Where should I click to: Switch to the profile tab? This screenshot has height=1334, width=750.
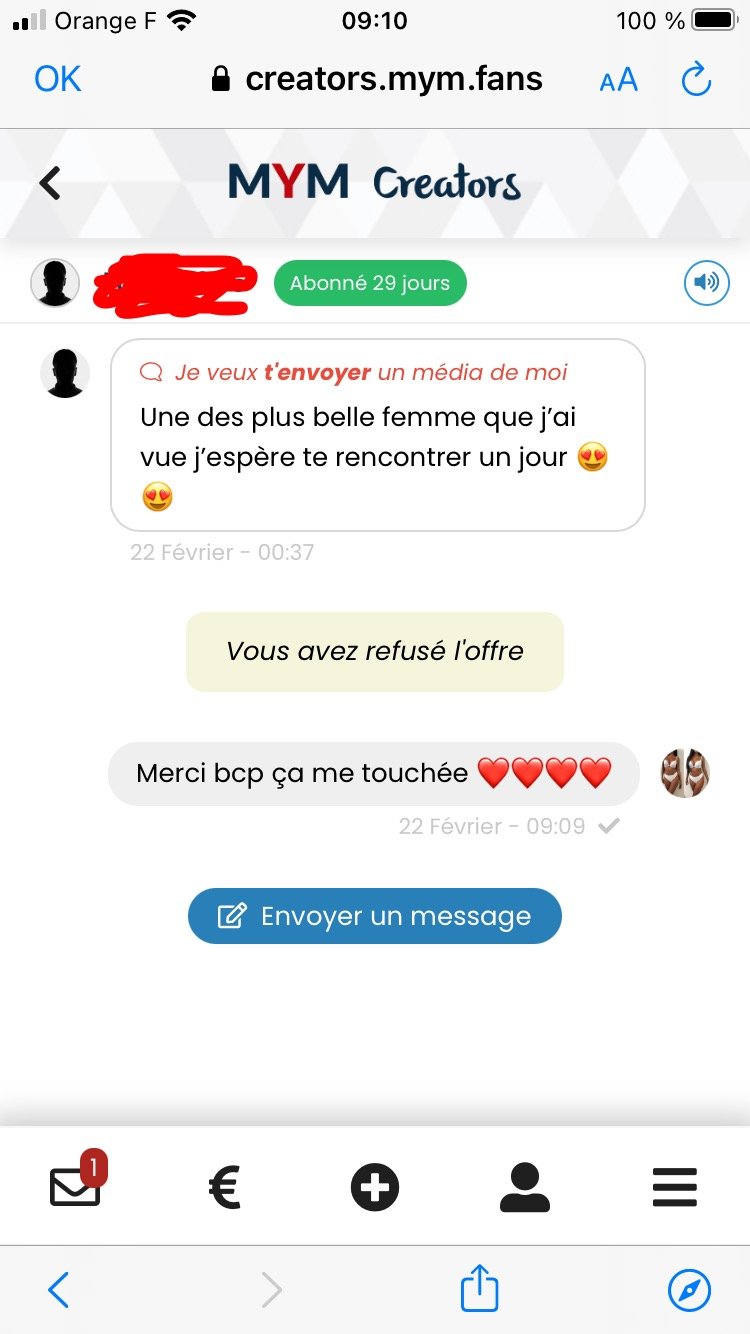(524, 1189)
